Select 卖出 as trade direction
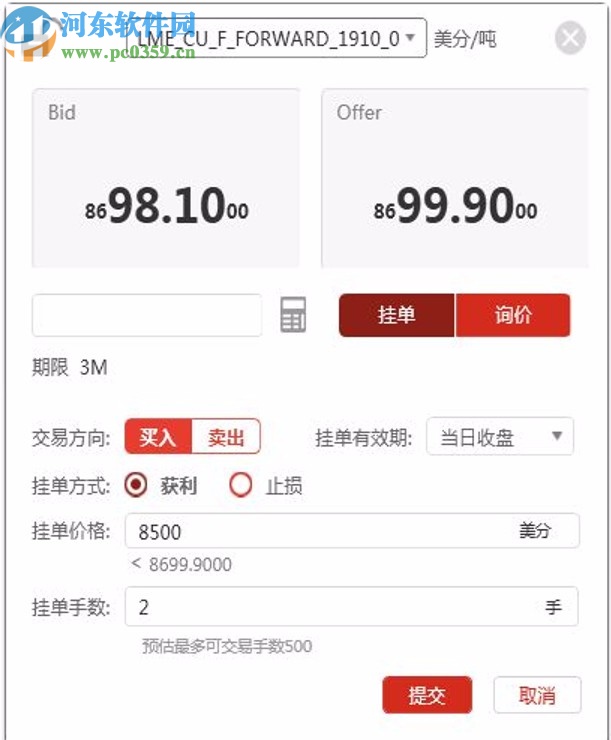The height and width of the screenshot is (740, 611). [x=226, y=437]
